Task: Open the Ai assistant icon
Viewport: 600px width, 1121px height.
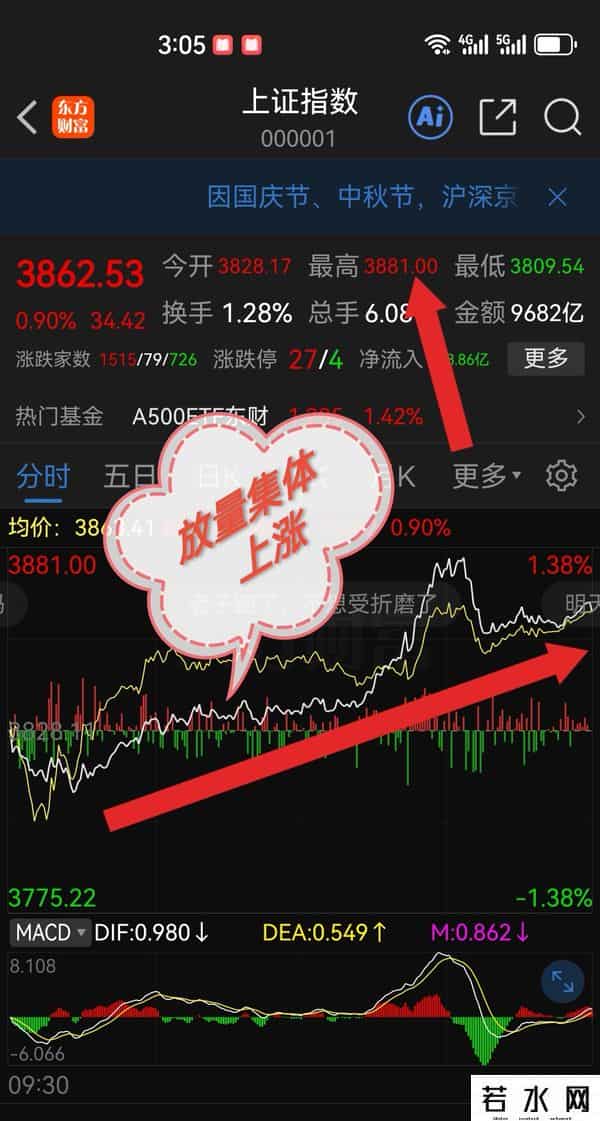Action: (430, 117)
